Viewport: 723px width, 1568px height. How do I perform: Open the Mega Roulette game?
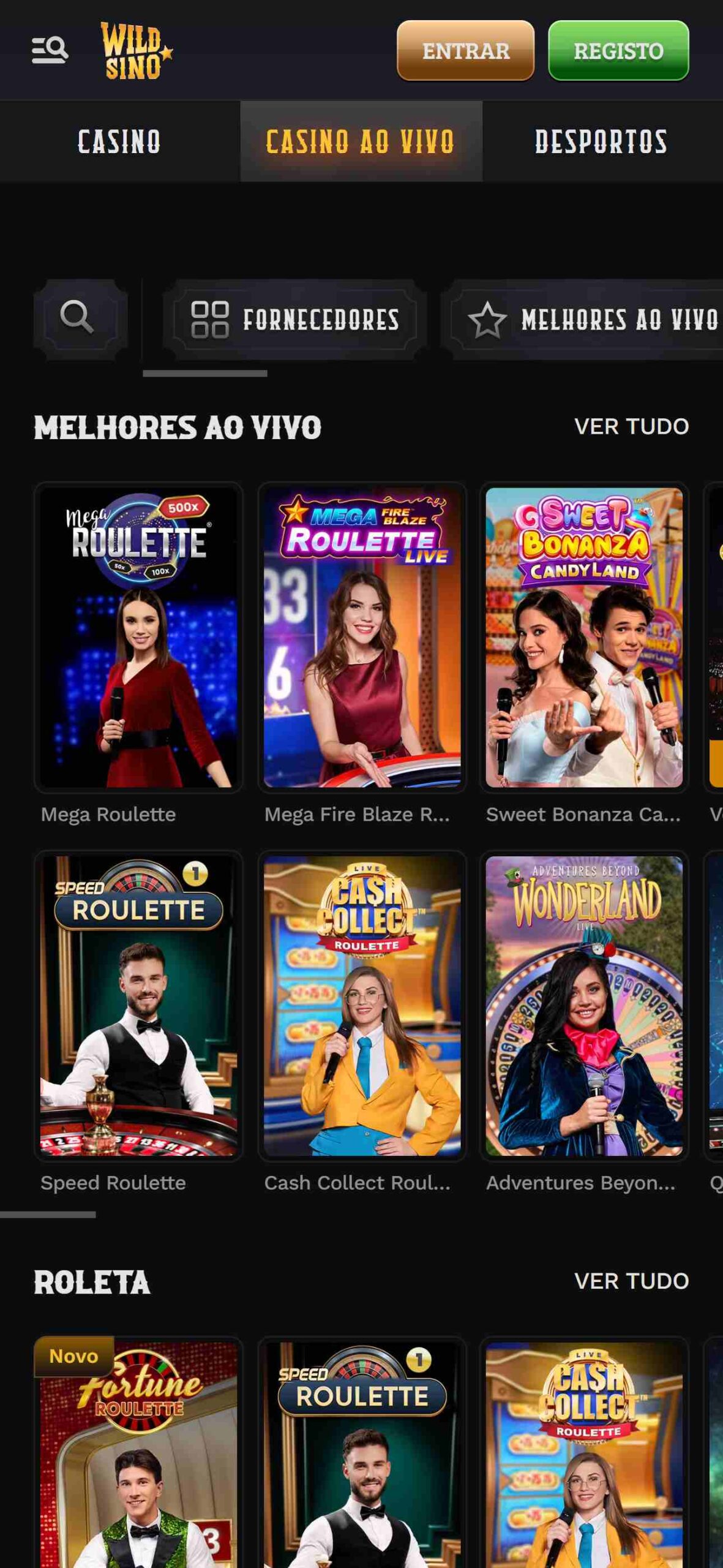pyautogui.click(x=138, y=637)
